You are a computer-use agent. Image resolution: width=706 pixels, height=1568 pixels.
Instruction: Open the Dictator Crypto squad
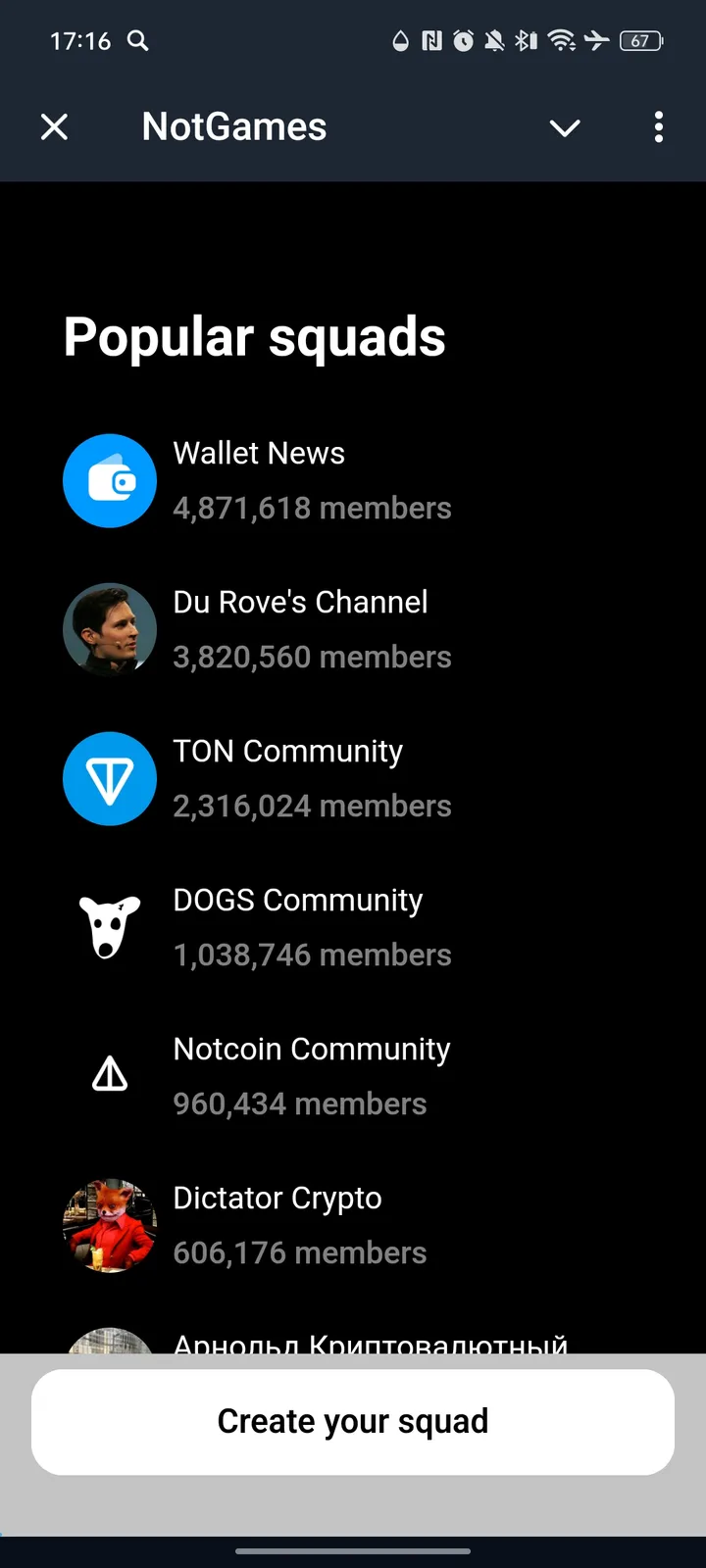tap(277, 1225)
